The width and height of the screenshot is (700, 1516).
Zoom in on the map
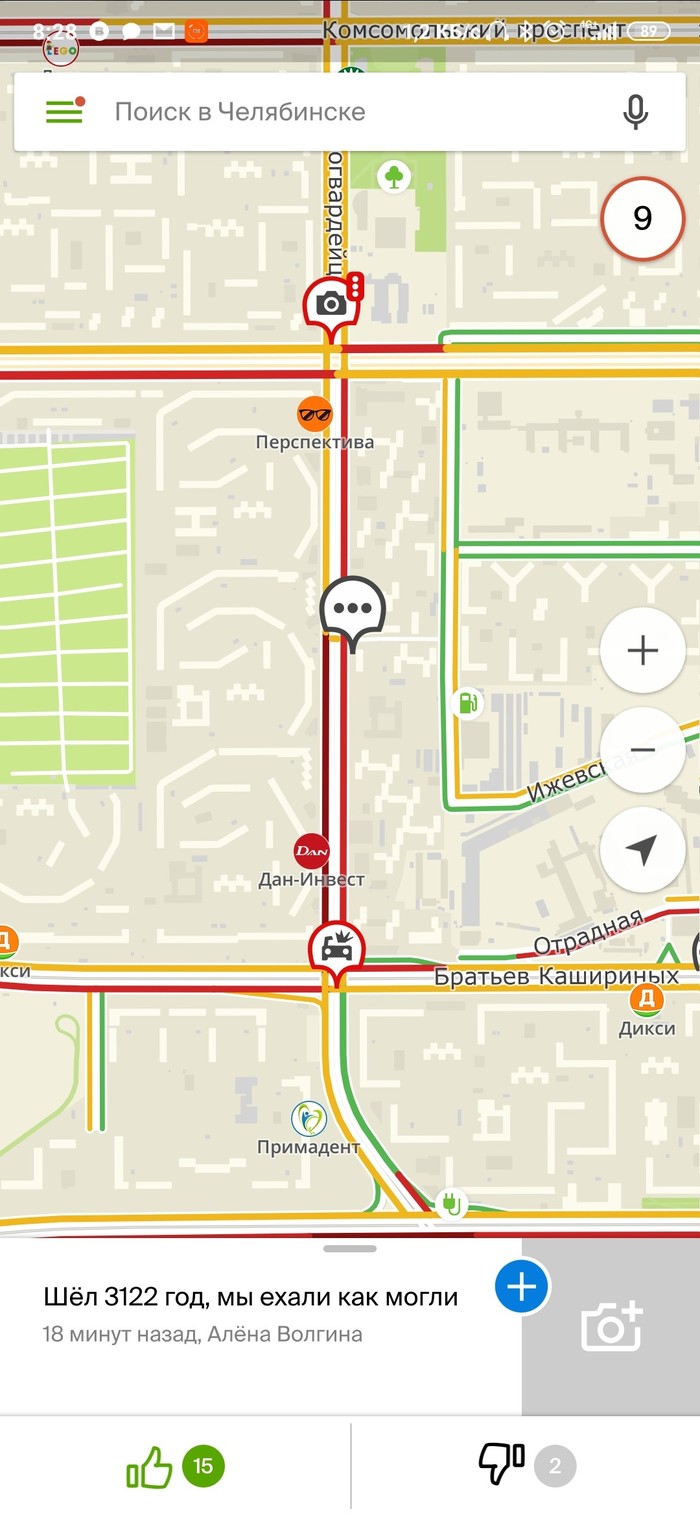[x=642, y=650]
